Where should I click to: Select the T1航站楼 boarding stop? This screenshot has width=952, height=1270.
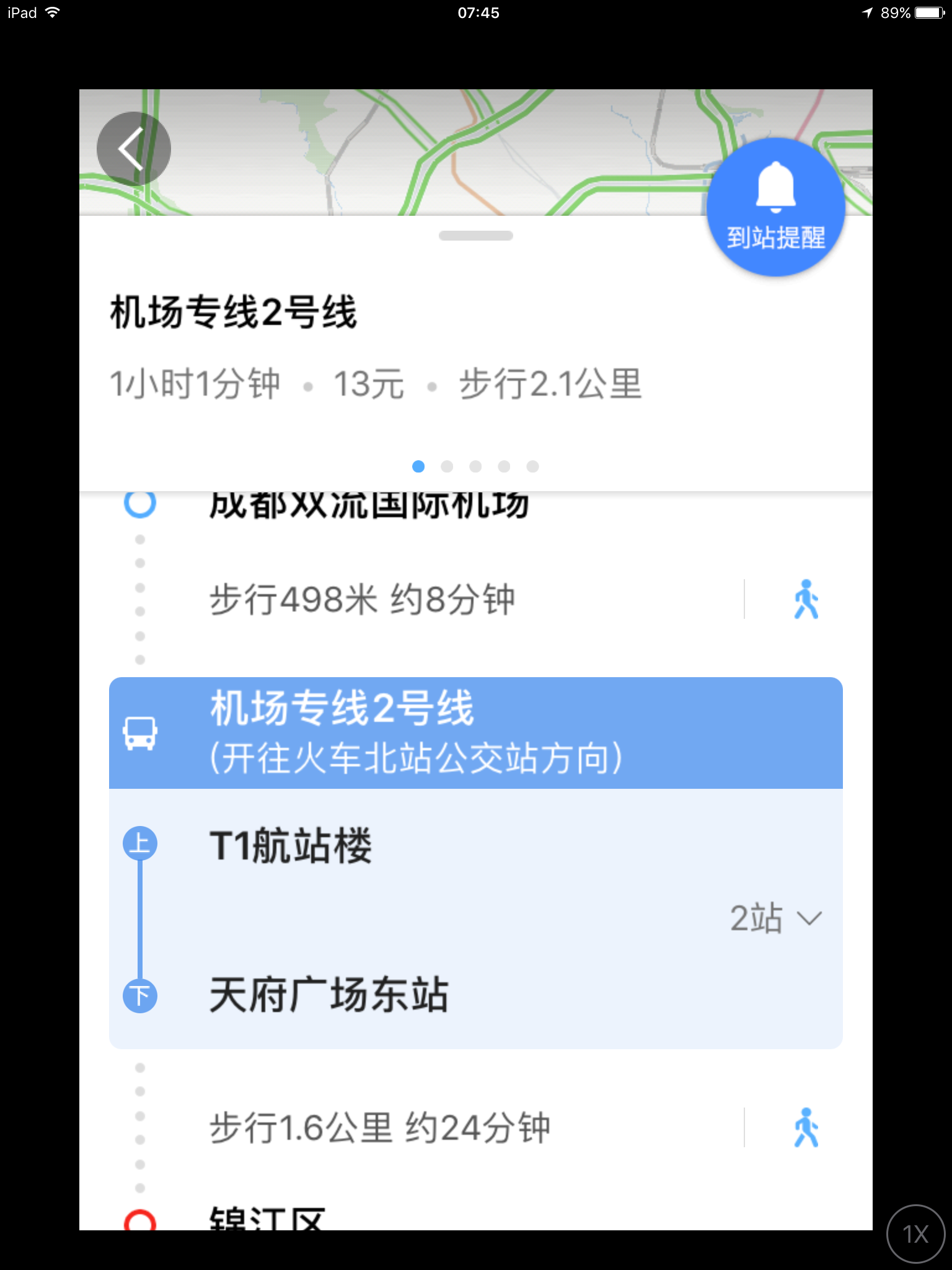tap(290, 845)
